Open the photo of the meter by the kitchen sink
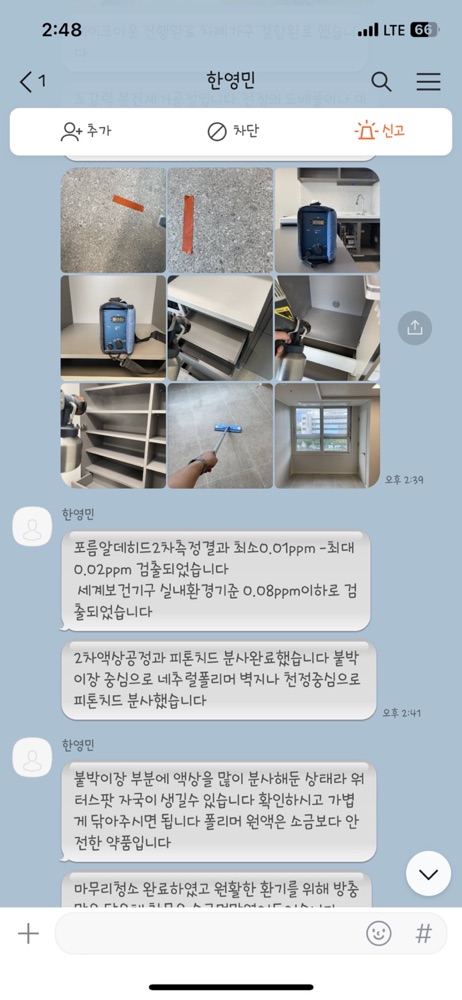Viewport: 462px width, 1000px height. point(327,220)
